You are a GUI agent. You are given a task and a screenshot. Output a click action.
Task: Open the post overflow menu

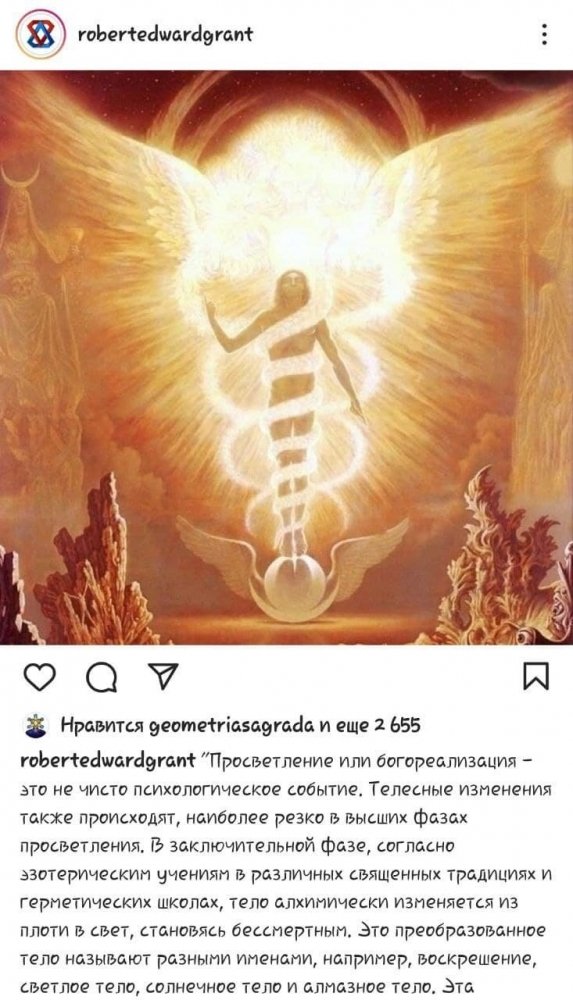pos(544,34)
